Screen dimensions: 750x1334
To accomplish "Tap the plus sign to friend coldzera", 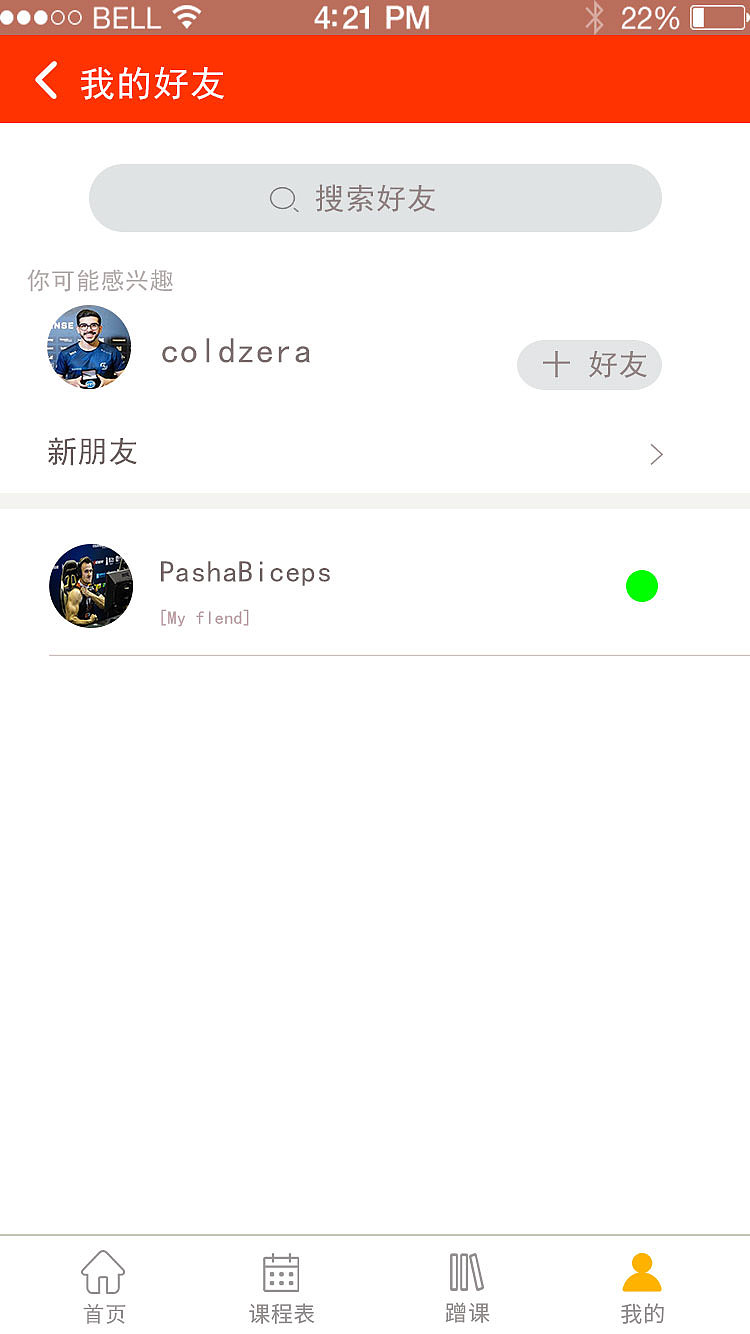I will pyautogui.click(x=557, y=365).
